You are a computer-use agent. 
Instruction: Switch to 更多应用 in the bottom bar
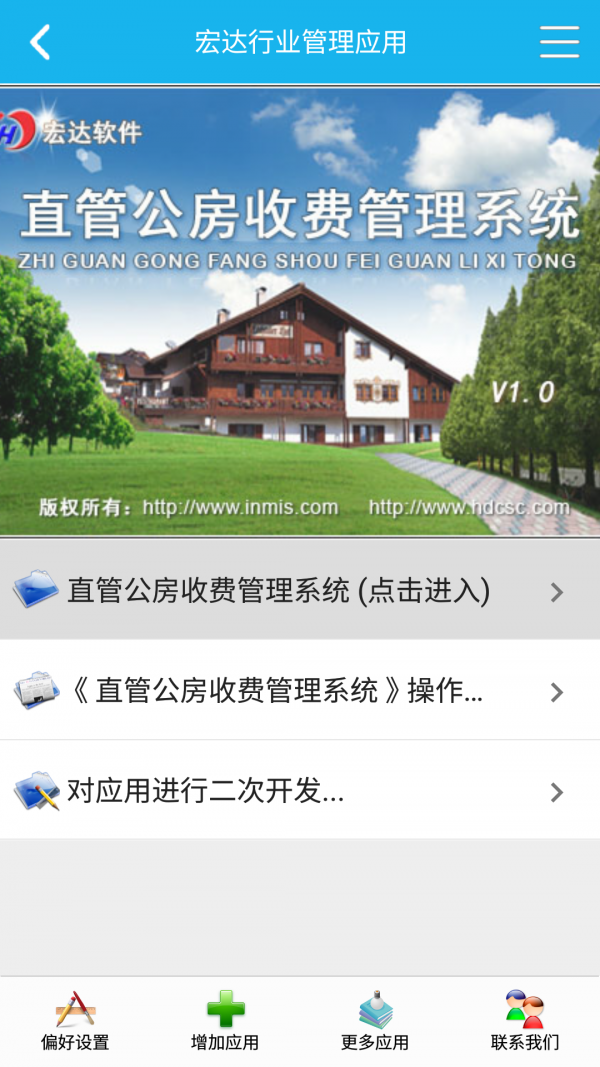pos(375,1021)
